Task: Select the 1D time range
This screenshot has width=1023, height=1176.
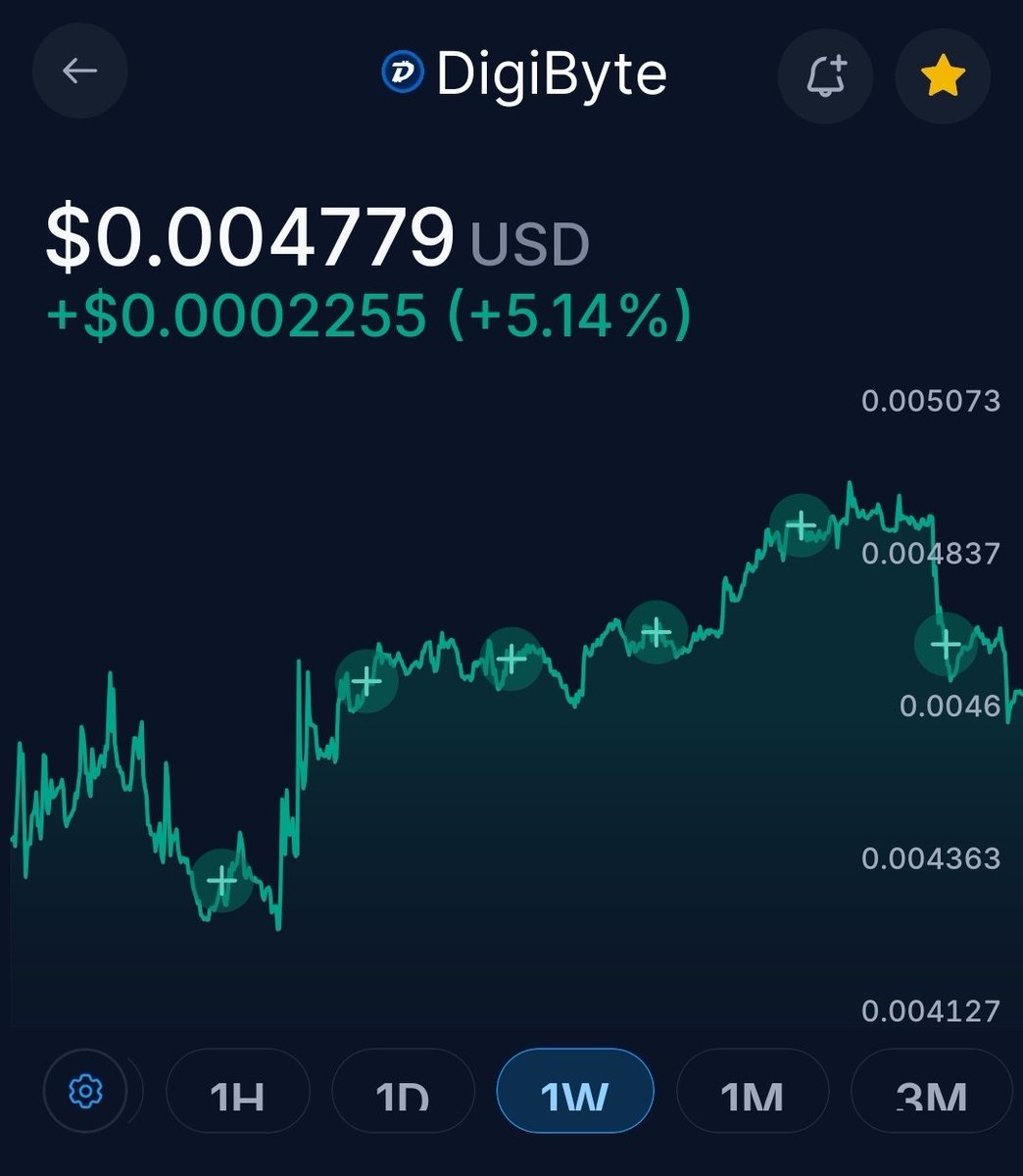Action: tap(403, 1092)
